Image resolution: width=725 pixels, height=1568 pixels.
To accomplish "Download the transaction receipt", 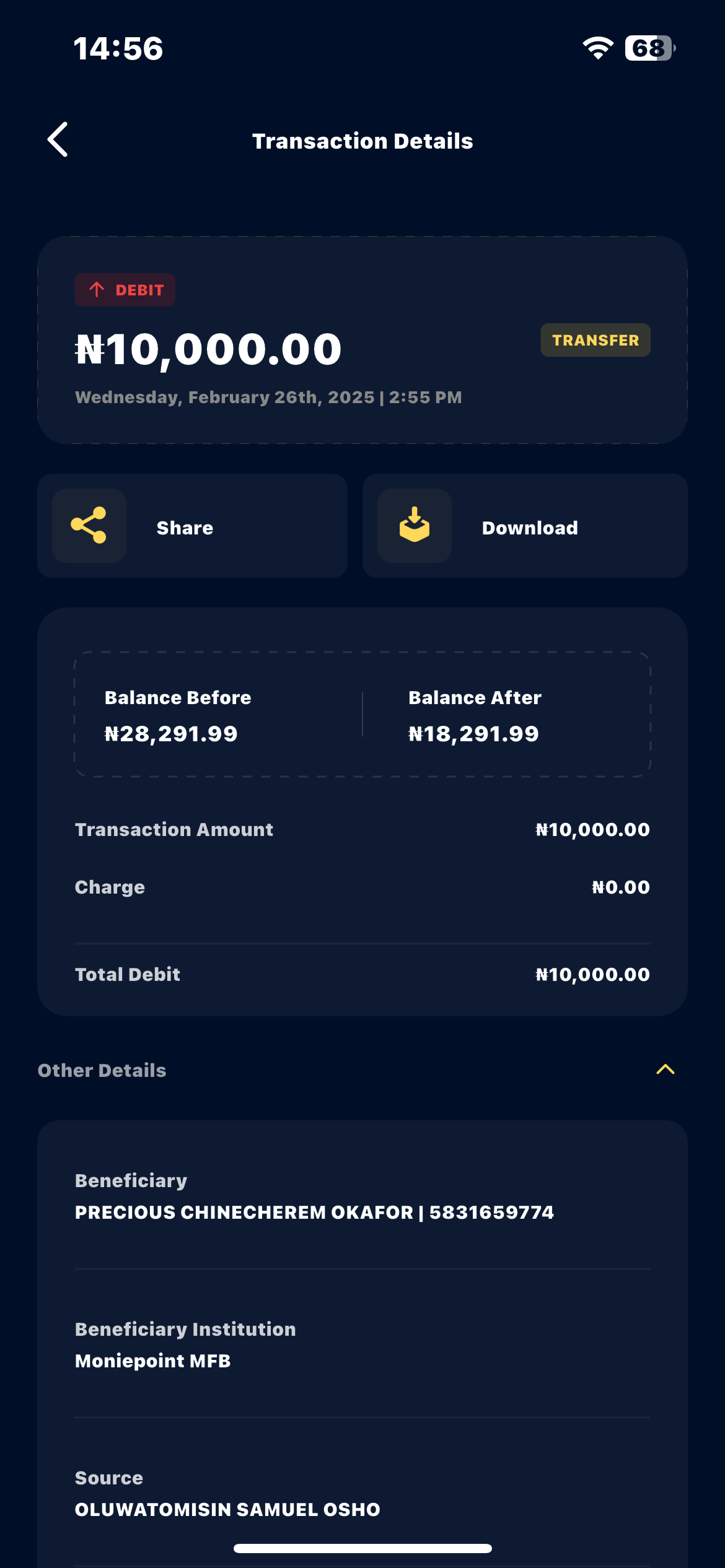I will pyautogui.click(x=524, y=526).
